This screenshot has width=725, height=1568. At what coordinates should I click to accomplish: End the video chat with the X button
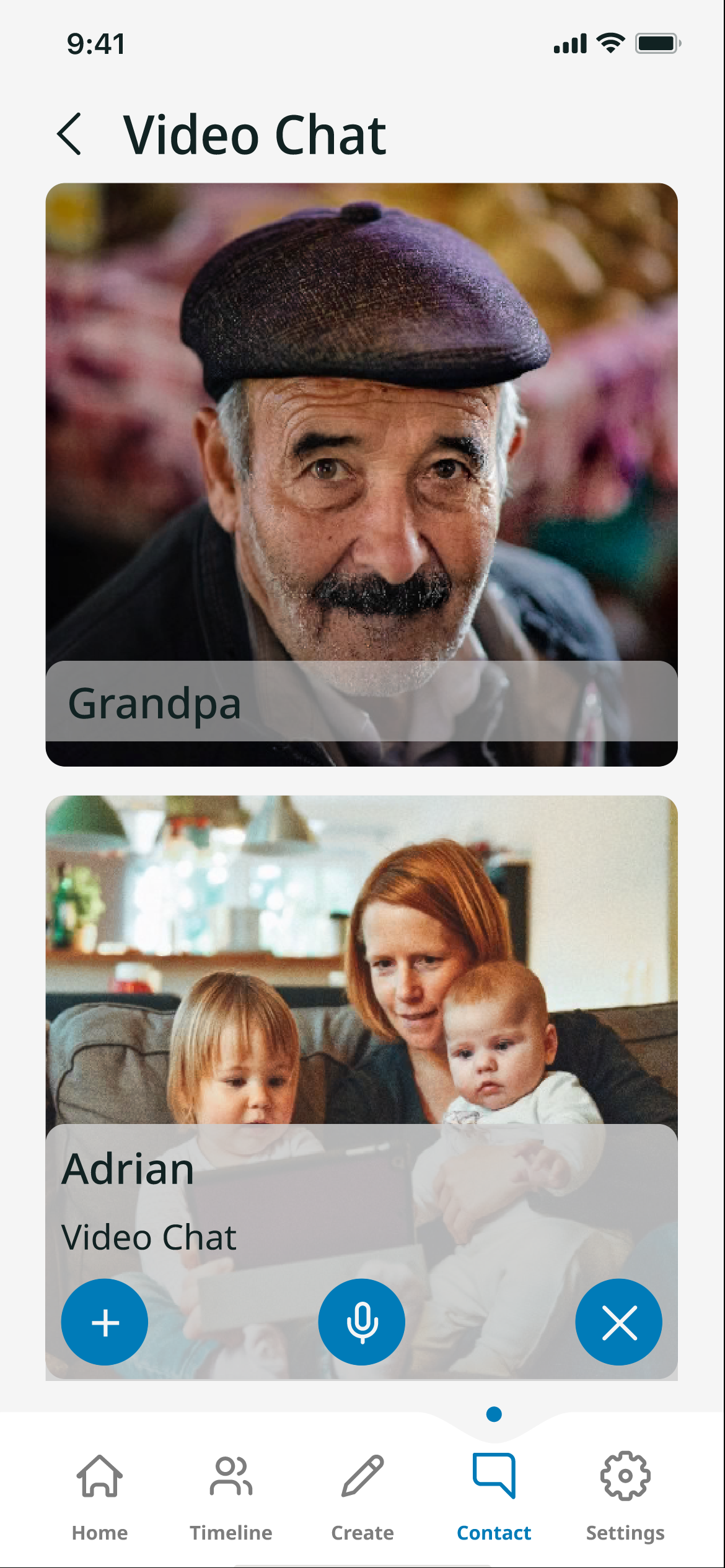click(x=618, y=1322)
